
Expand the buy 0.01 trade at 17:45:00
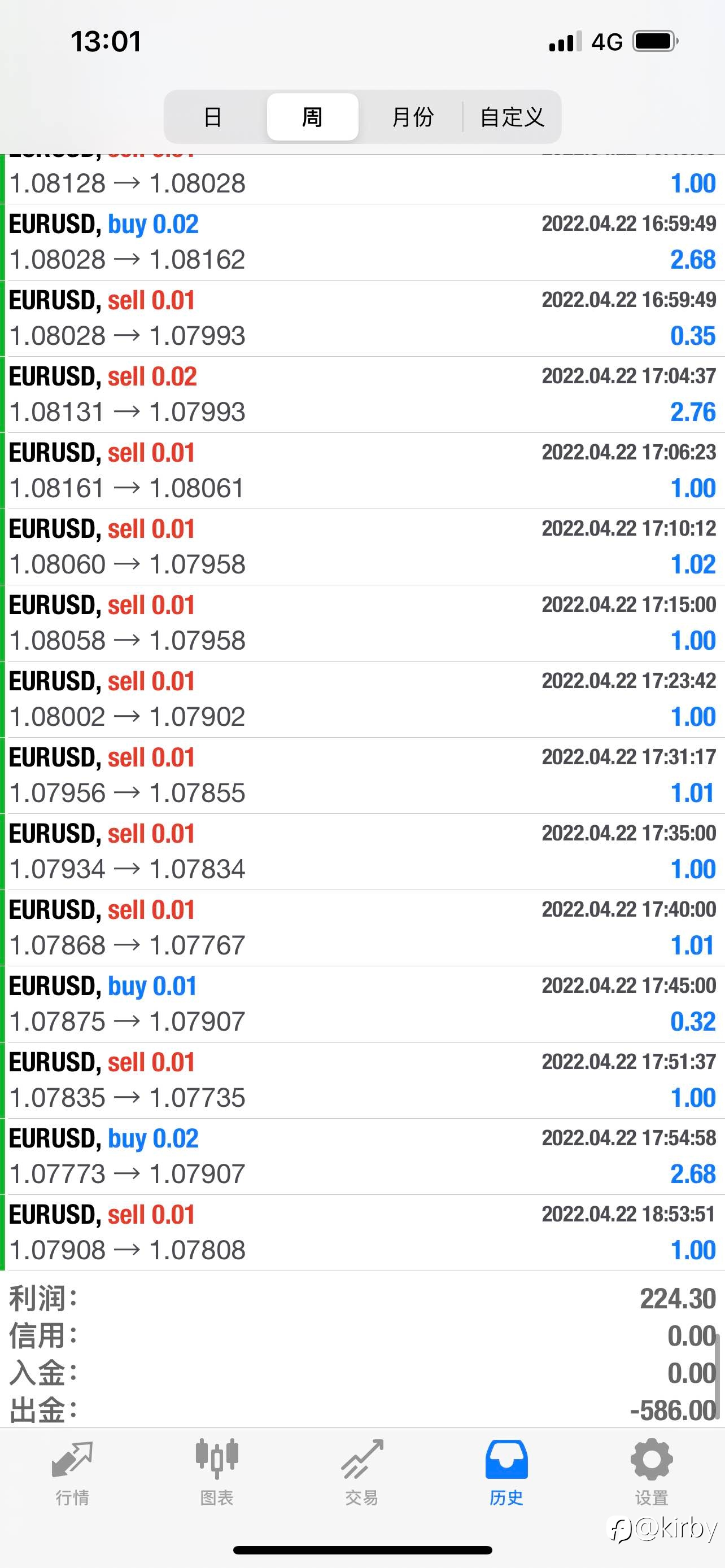click(x=364, y=1004)
